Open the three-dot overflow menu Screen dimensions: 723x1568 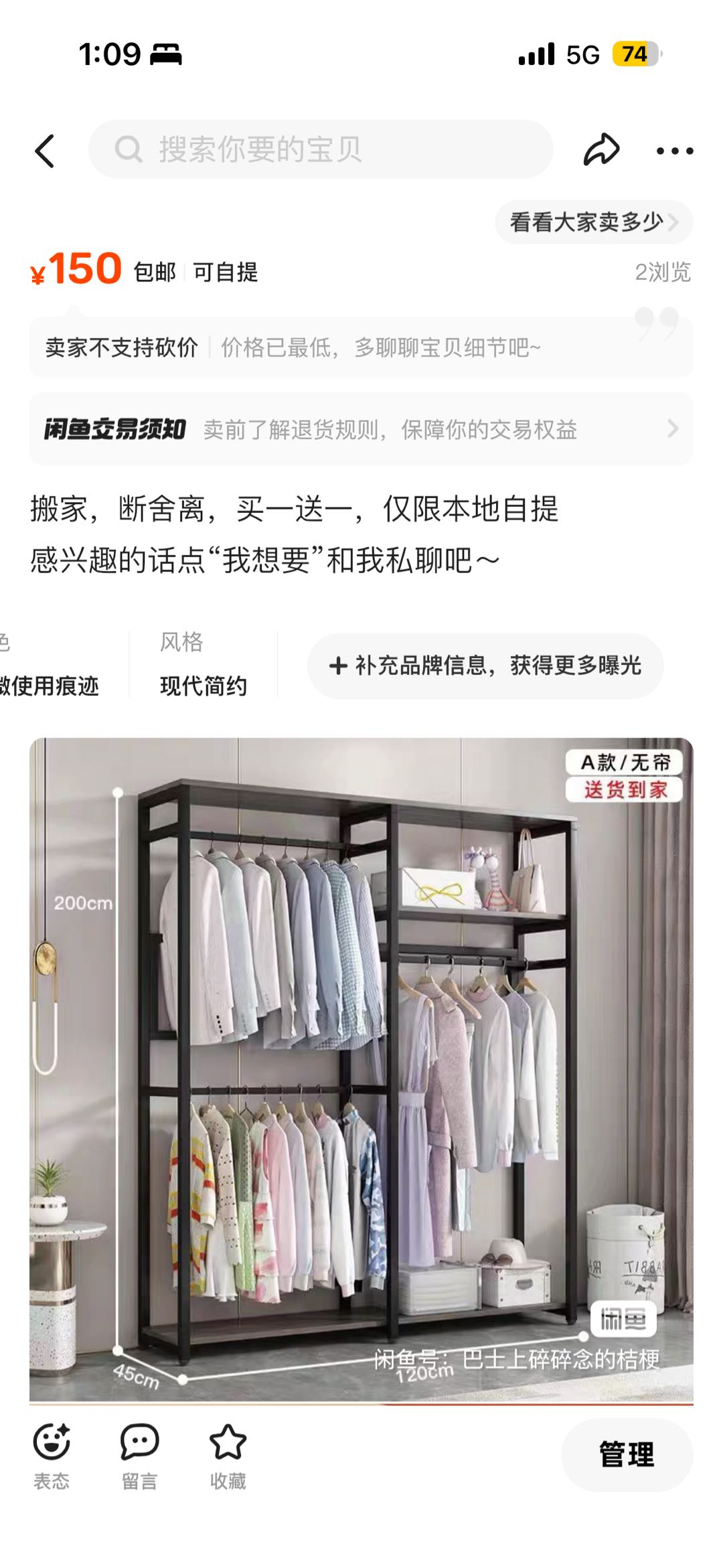pyautogui.click(x=674, y=151)
